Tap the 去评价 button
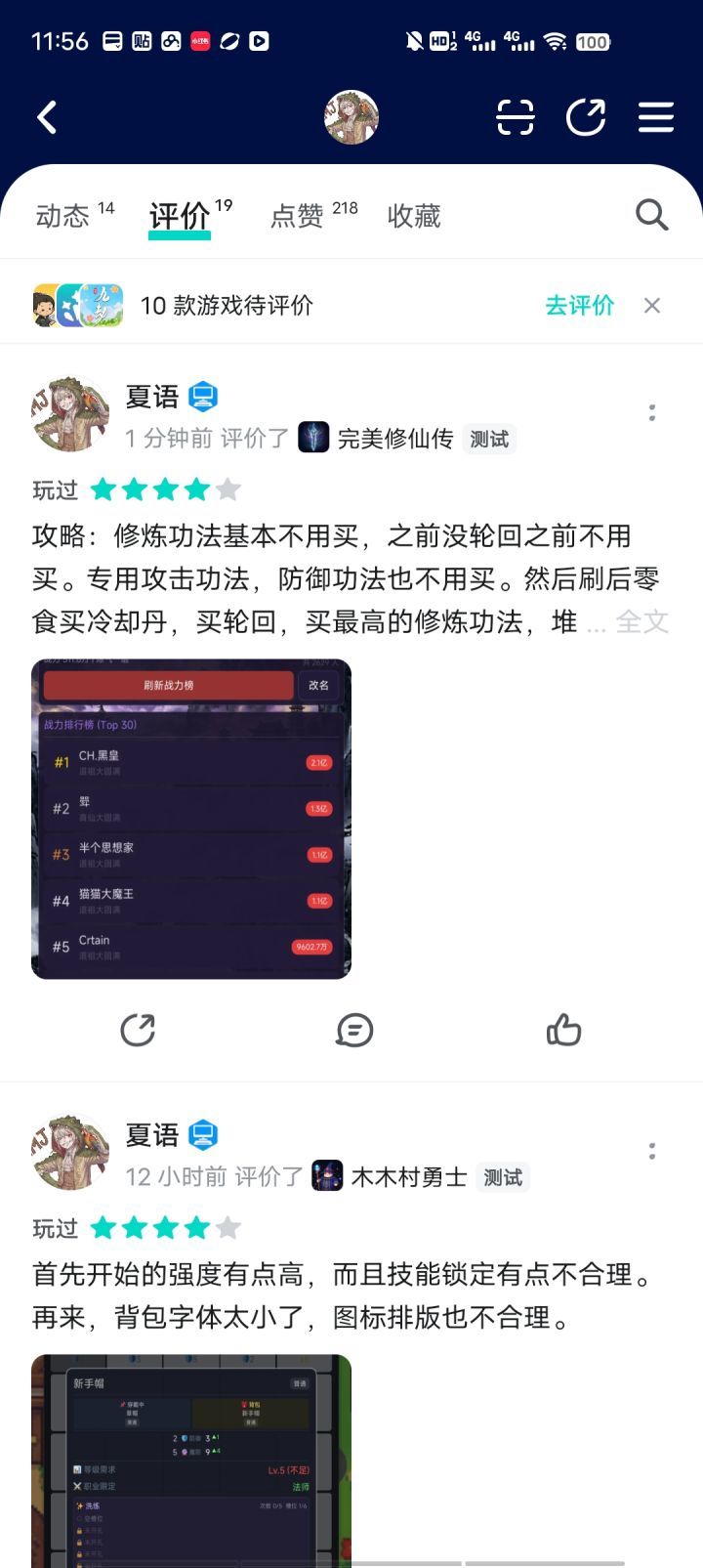The image size is (703, 1568). click(x=579, y=305)
